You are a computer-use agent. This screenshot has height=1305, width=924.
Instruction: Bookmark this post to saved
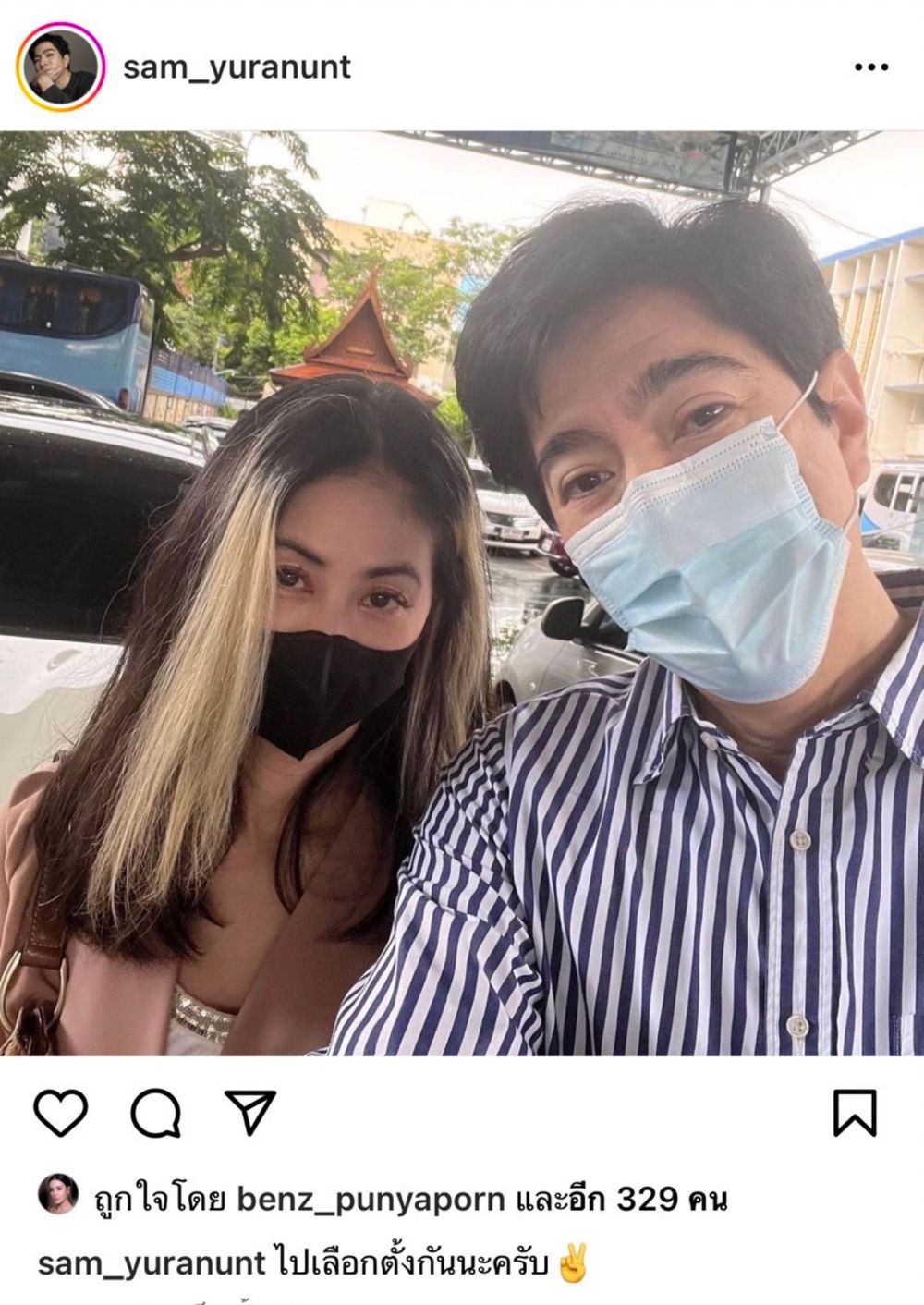(x=855, y=1112)
